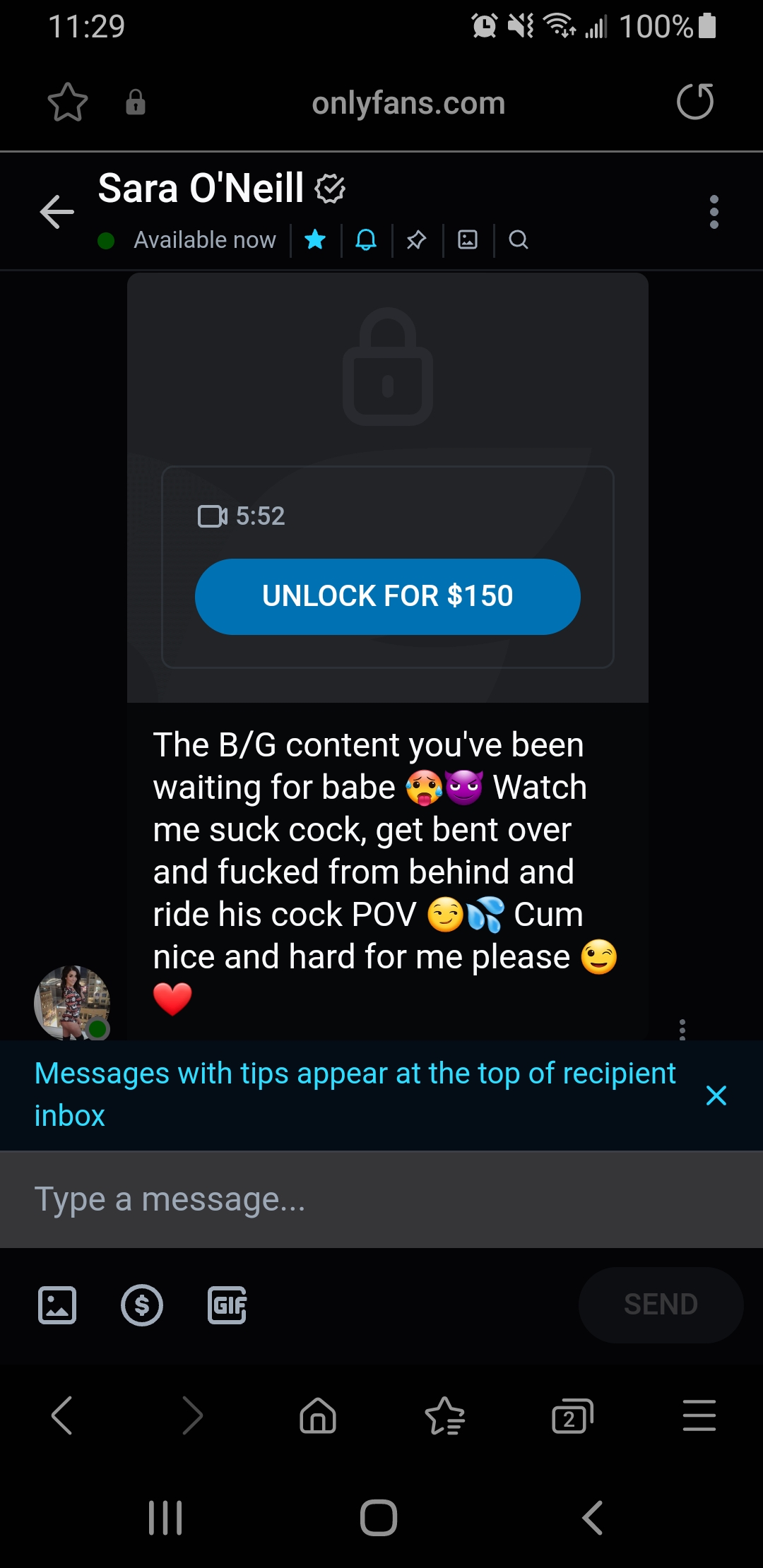Open the browser tabs switcher

pos(572,1416)
